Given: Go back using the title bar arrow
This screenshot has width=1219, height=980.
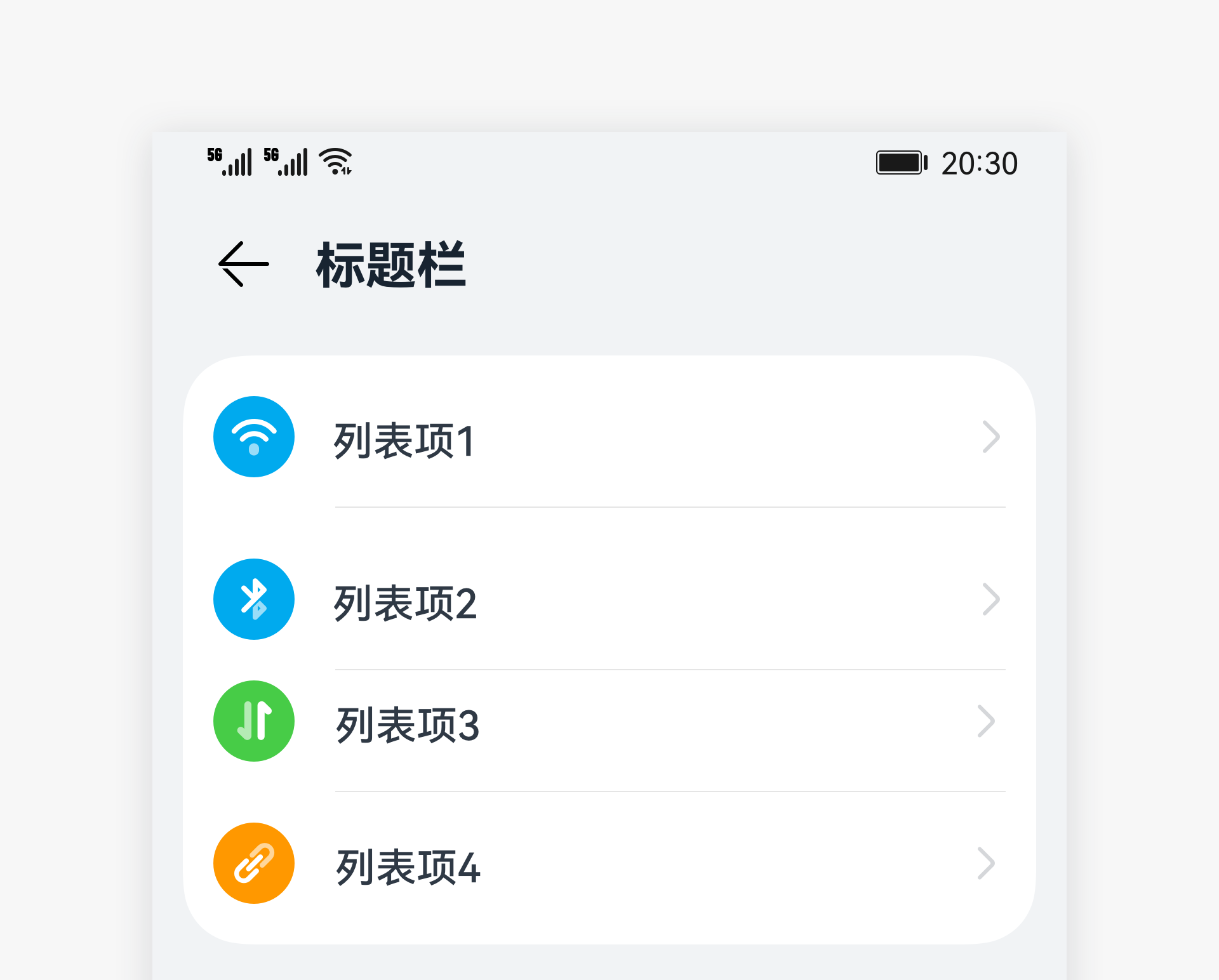Looking at the screenshot, I should click(x=244, y=264).
